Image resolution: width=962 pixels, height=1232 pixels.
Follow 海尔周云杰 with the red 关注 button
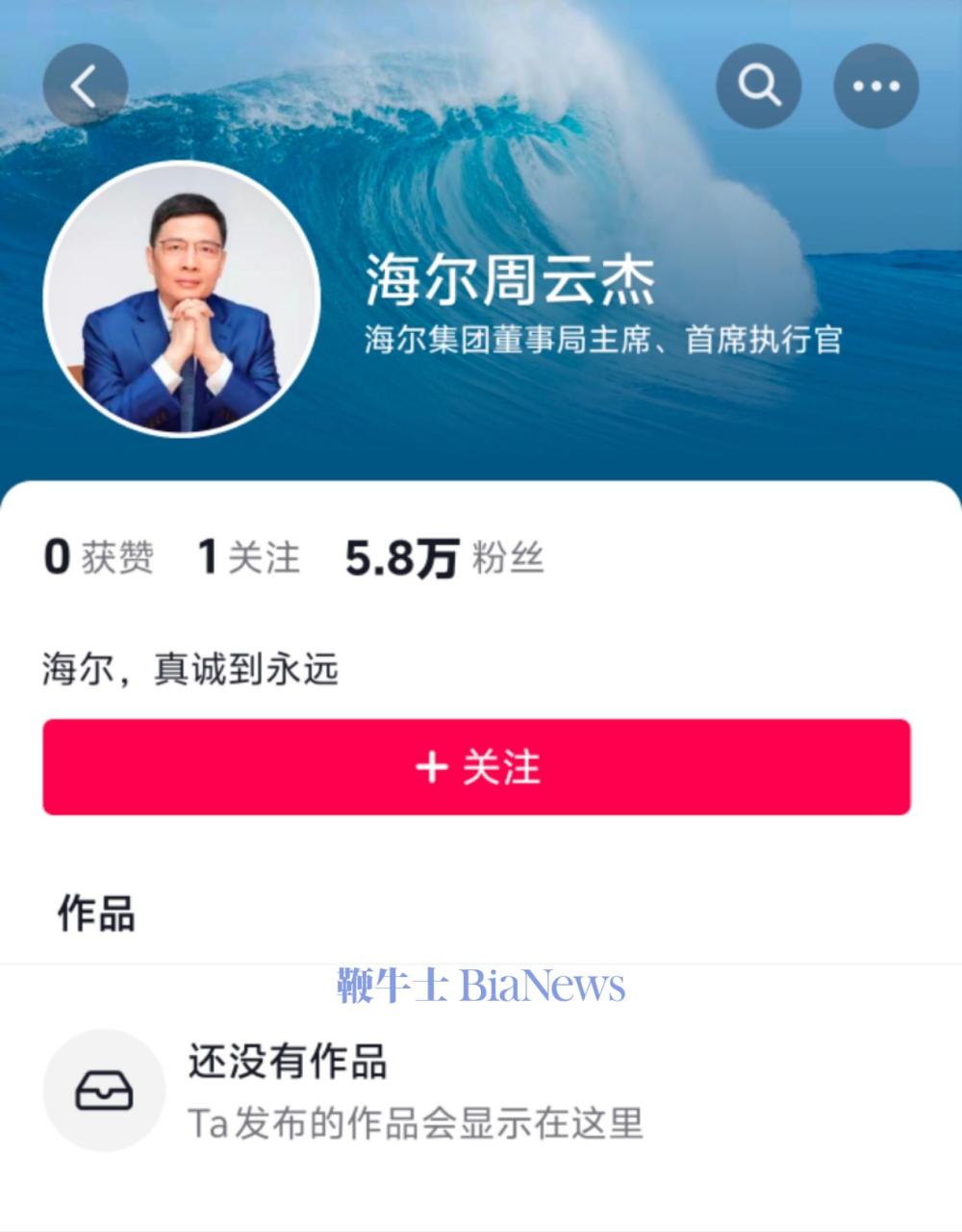476,767
